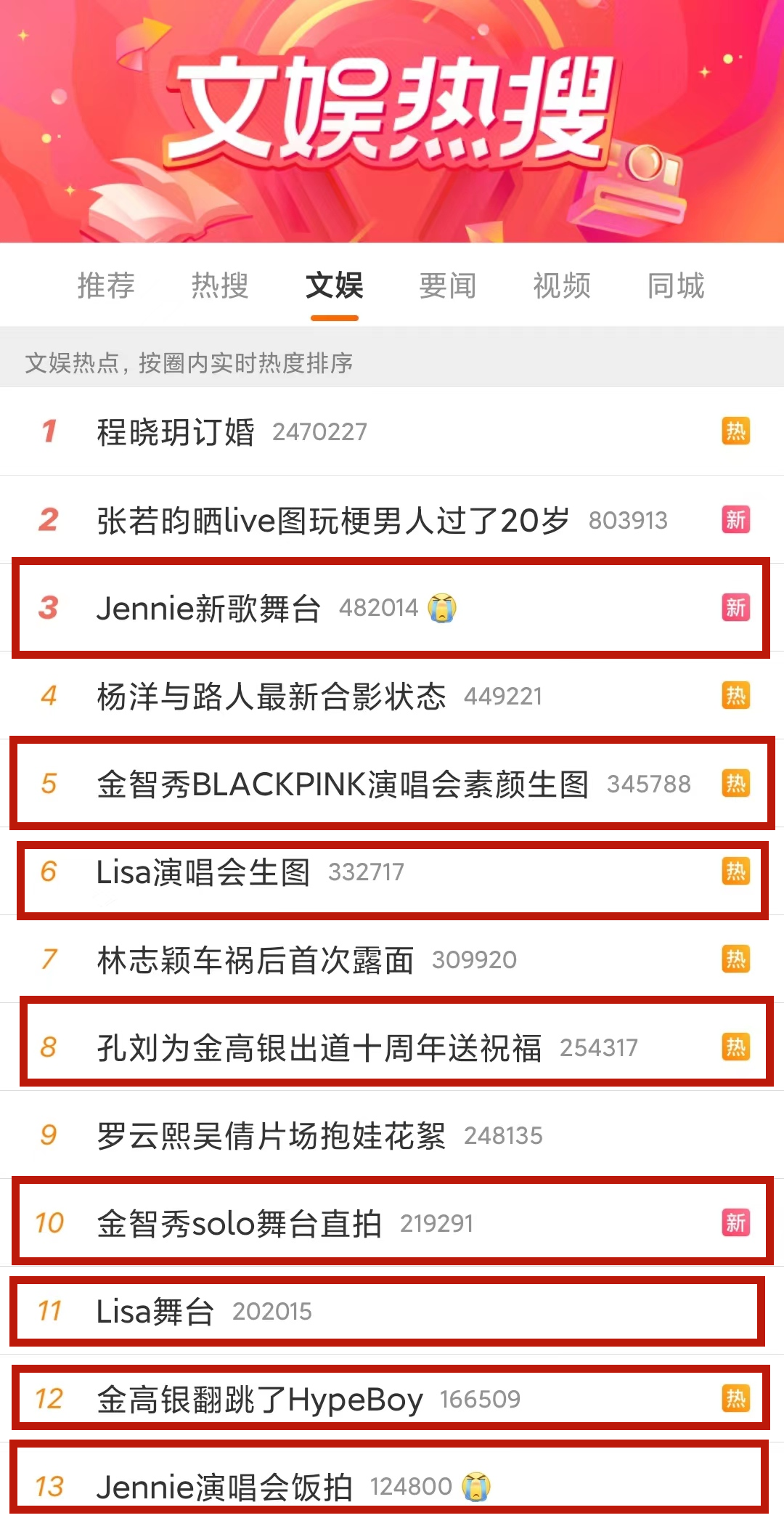The height and width of the screenshot is (1518, 784).
Task: Open the 视频 tab
Action: tap(561, 286)
